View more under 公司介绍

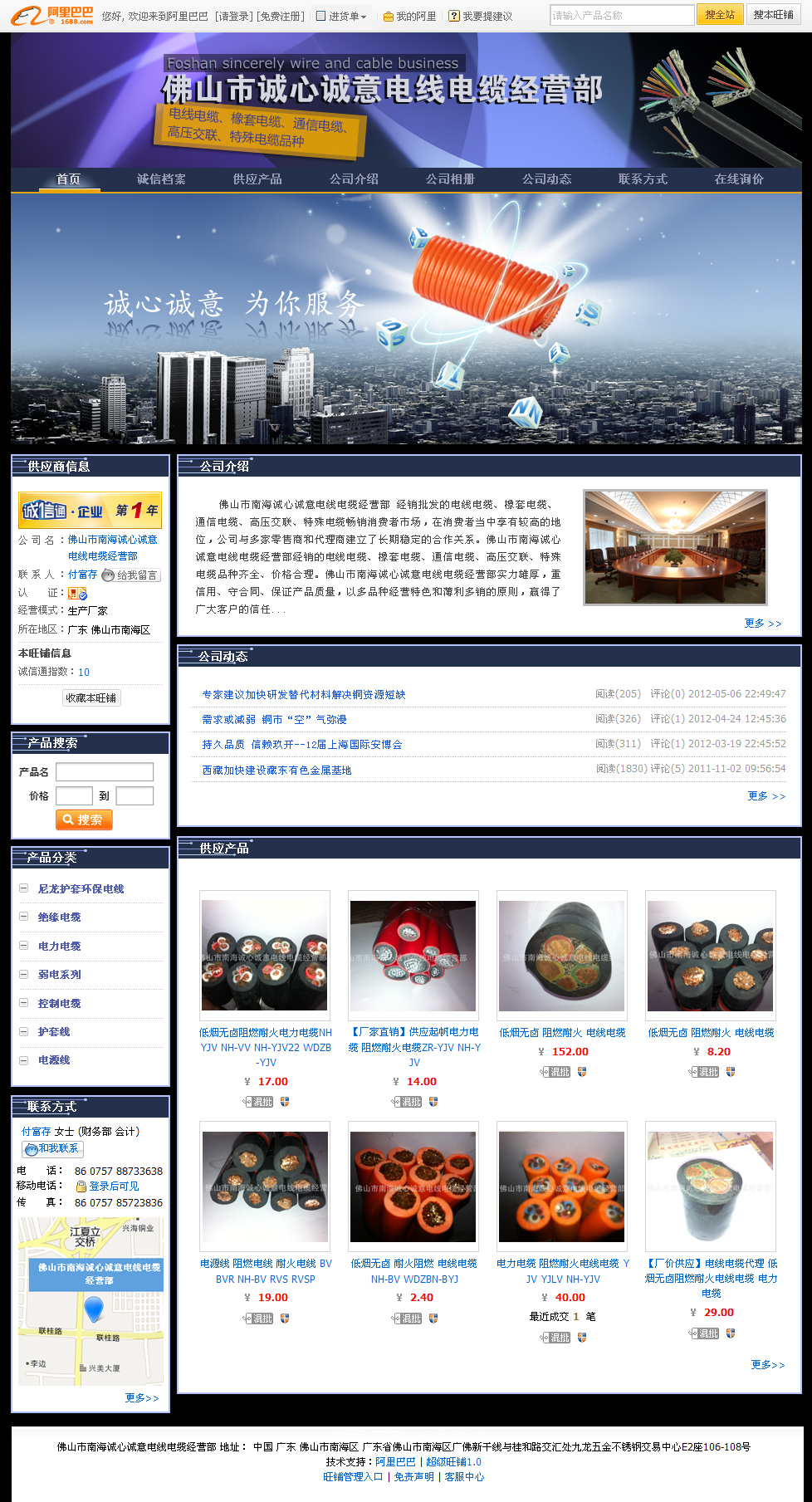(762, 624)
